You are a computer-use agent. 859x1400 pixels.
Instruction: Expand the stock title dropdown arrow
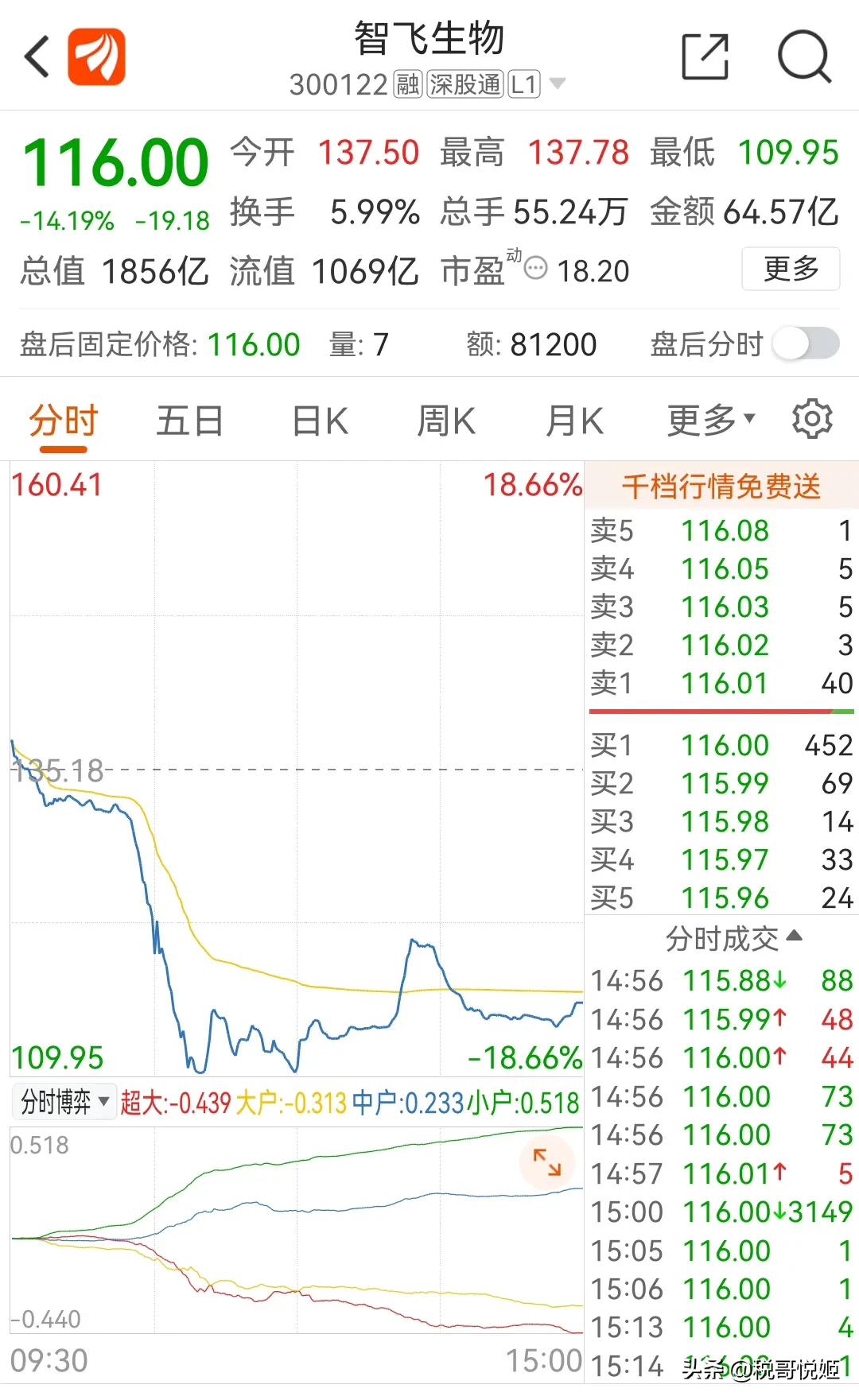click(x=558, y=83)
